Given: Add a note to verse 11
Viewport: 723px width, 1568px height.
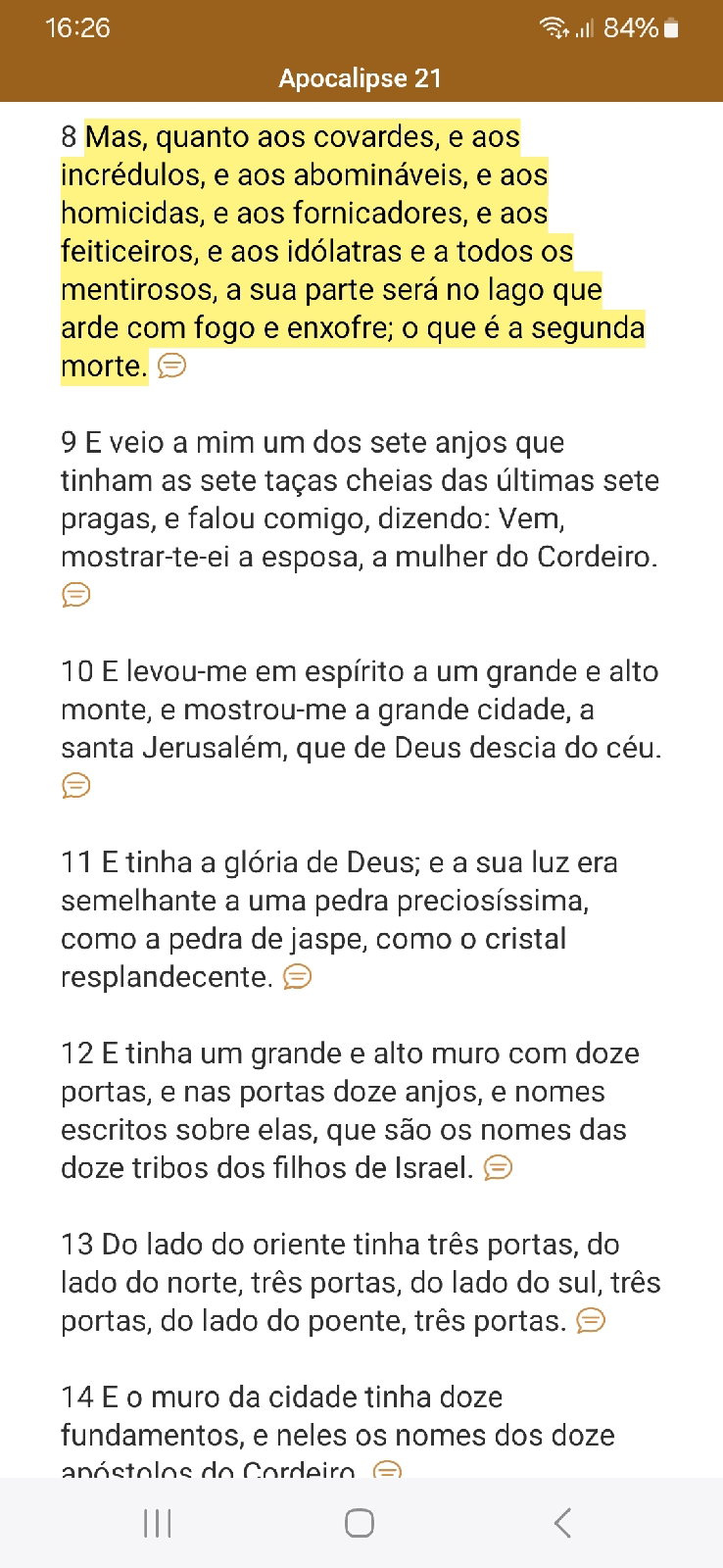Looking at the screenshot, I should click(x=297, y=977).
